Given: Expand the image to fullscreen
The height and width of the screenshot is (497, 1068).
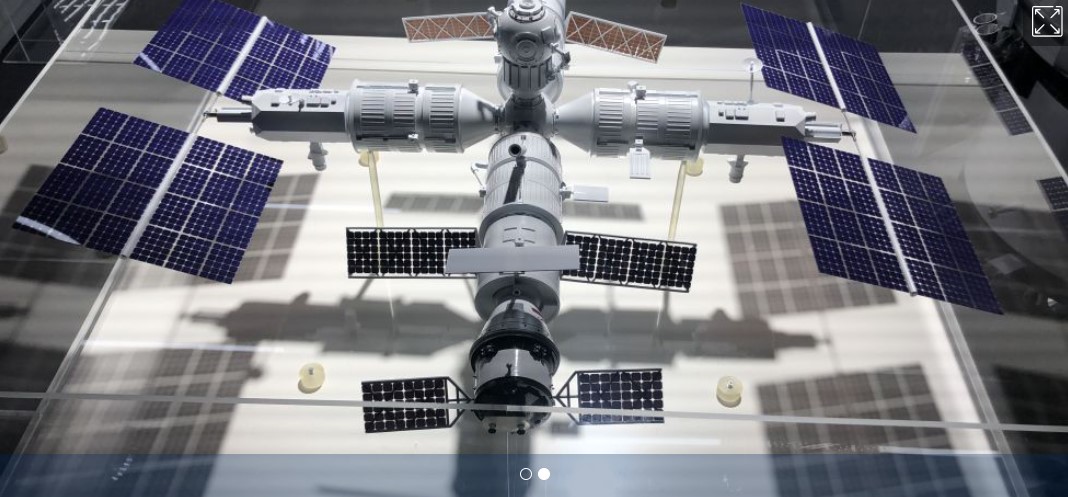Looking at the screenshot, I should click(1046, 21).
